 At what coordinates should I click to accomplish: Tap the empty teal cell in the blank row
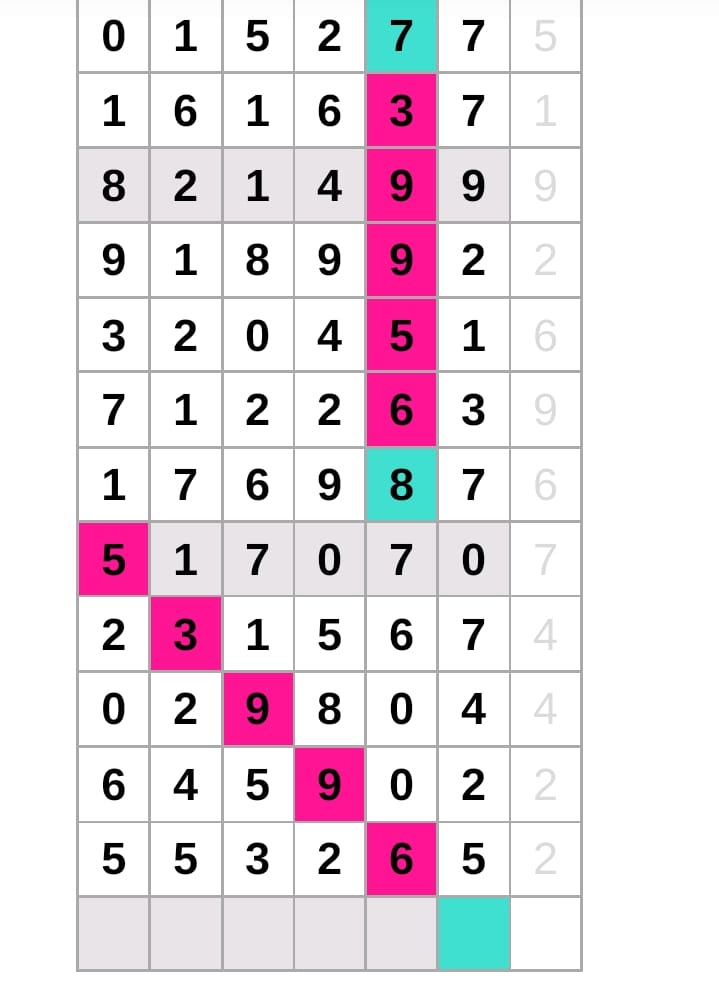(473, 933)
